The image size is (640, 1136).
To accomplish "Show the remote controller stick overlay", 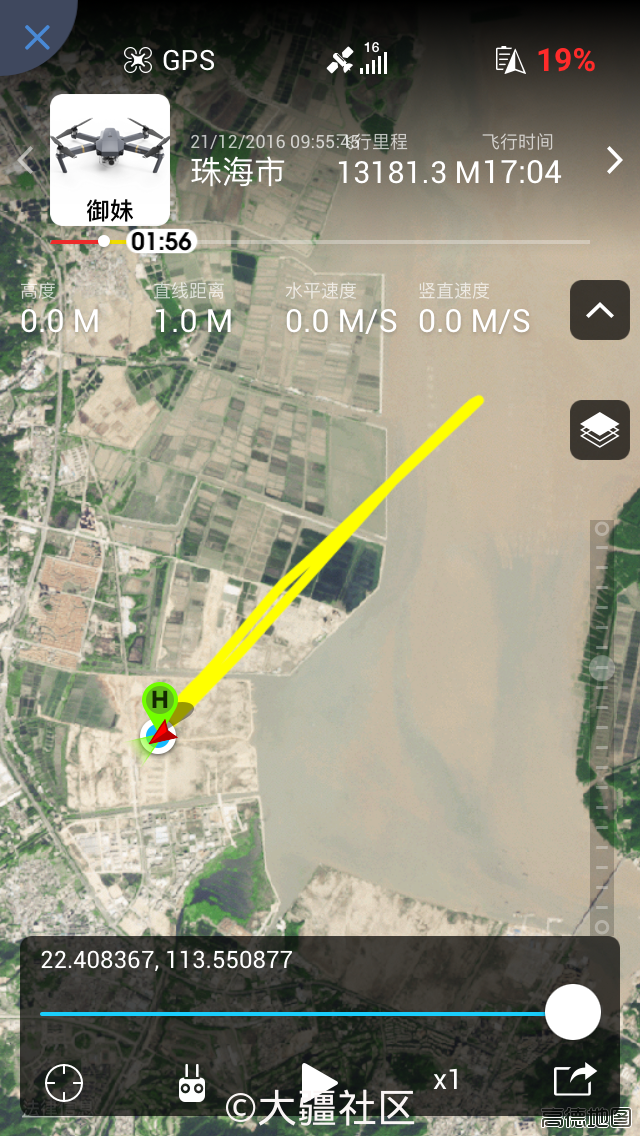I will click(x=192, y=1082).
